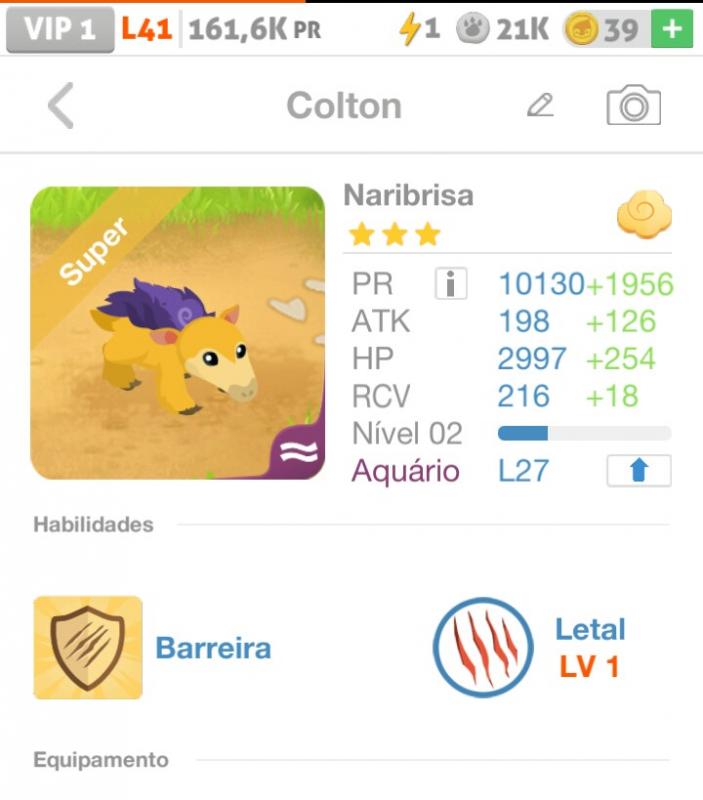Edit the pet name Colton
Image resolution: width=703 pixels, height=800 pixels.
(x=540, y=105)
